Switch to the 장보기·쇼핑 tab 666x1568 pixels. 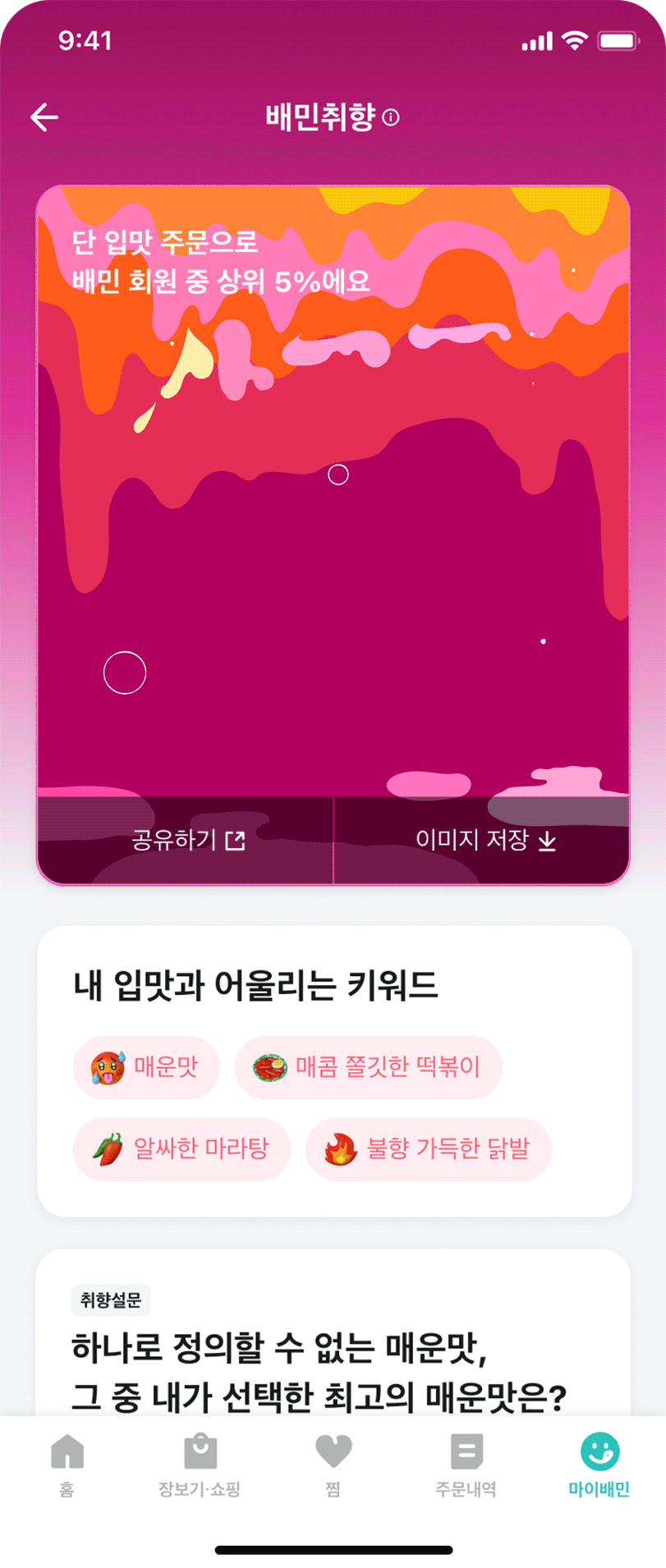(x=200, y=1465)
